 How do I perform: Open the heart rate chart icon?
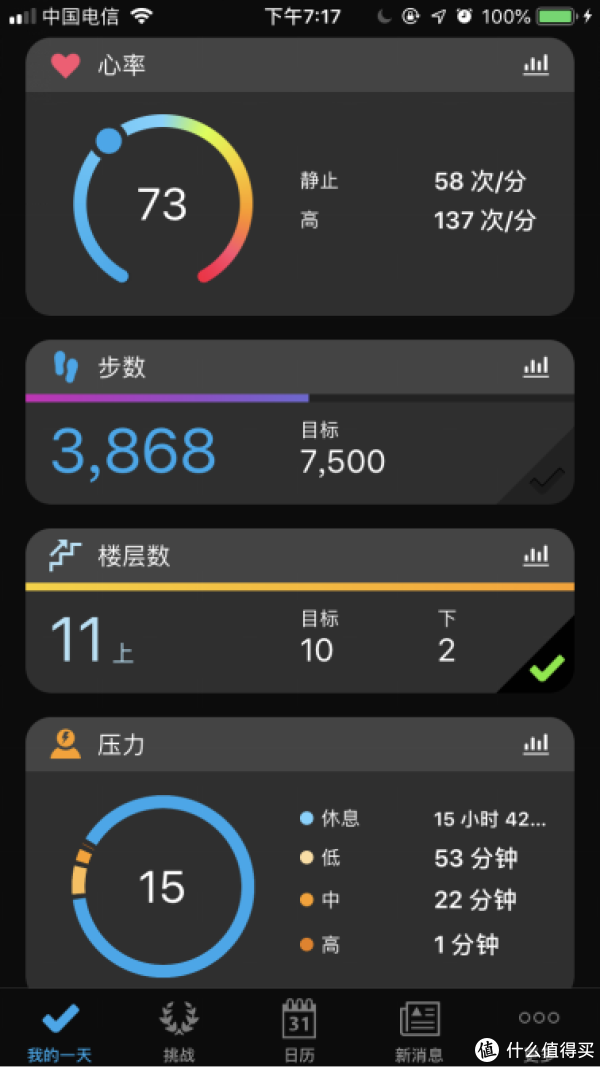[x=536, y=65]
